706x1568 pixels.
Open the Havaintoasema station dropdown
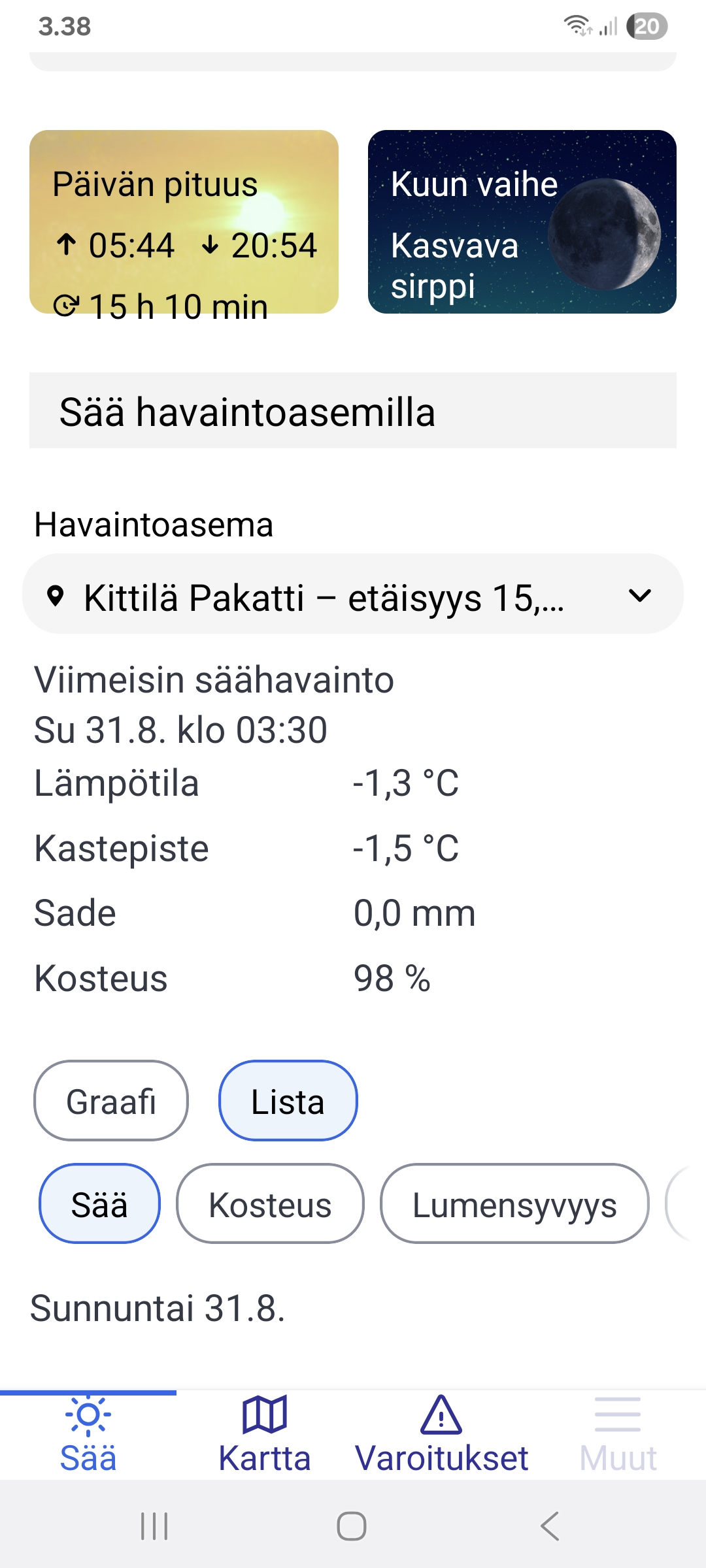click(x=353, y=594)
